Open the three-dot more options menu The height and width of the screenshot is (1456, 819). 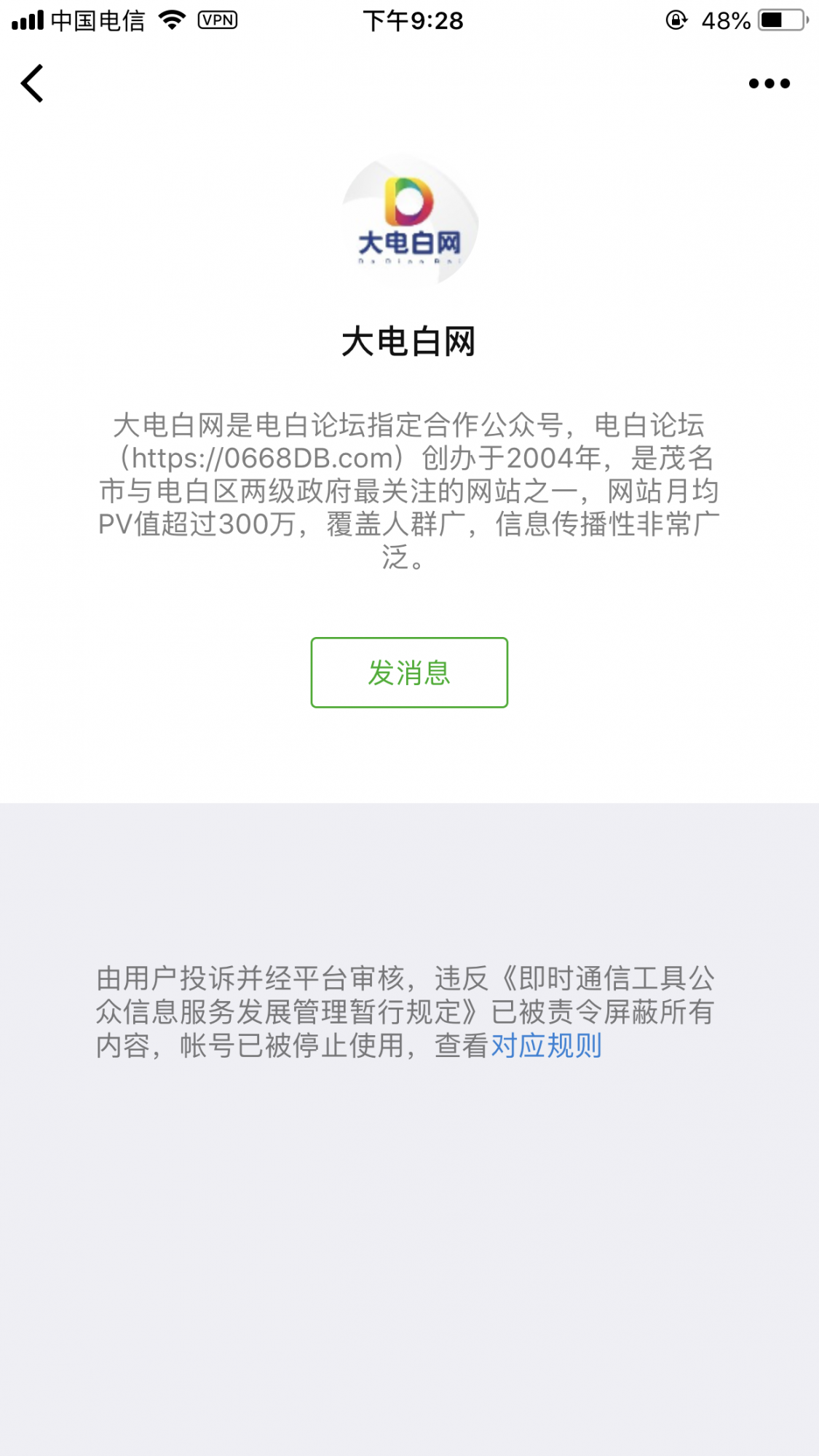pyautogui.click(x=769, y=84)
